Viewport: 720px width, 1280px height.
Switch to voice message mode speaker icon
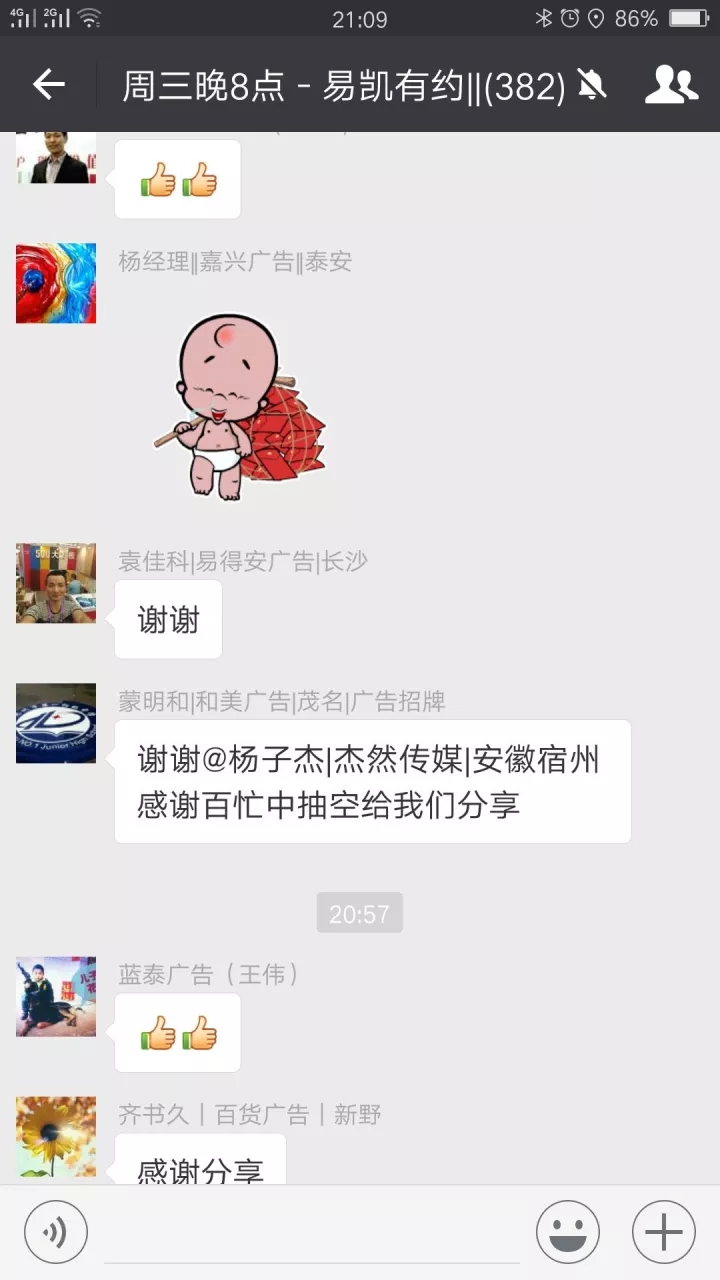pos(56,1231)
